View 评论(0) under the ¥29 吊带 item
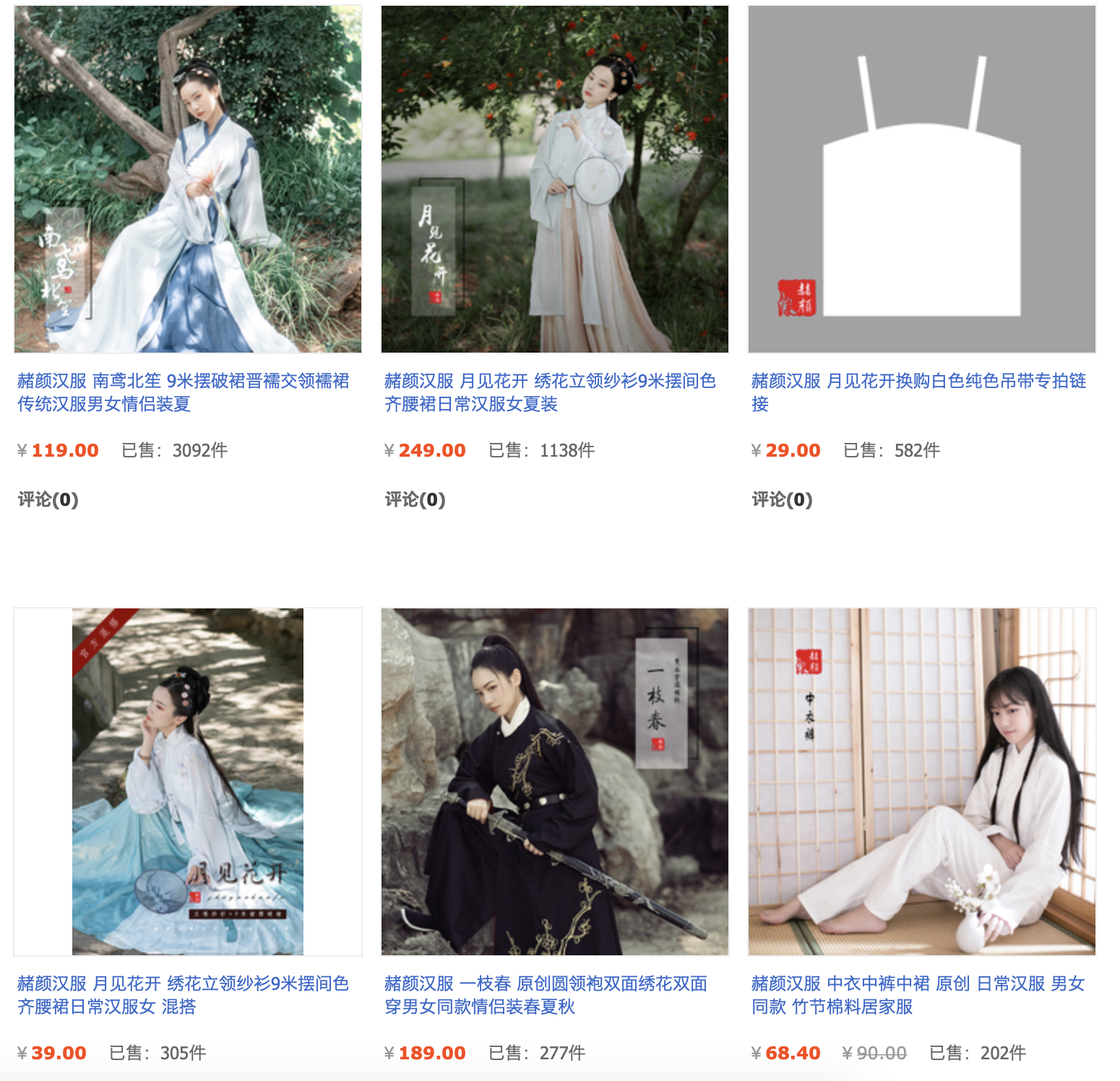Screen dimensions: 1120x1081 [782, 499]
